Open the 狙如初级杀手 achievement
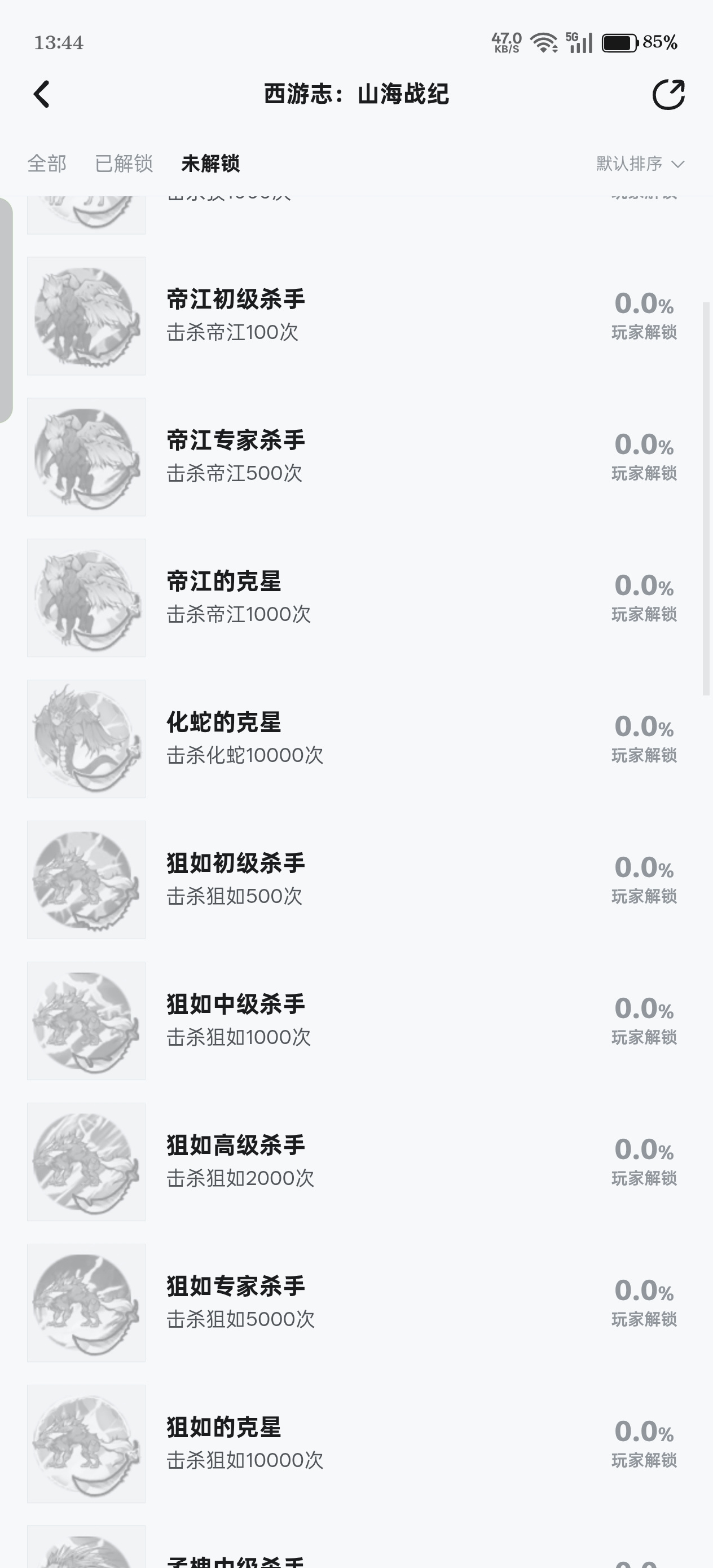 (x=356, y=879)
